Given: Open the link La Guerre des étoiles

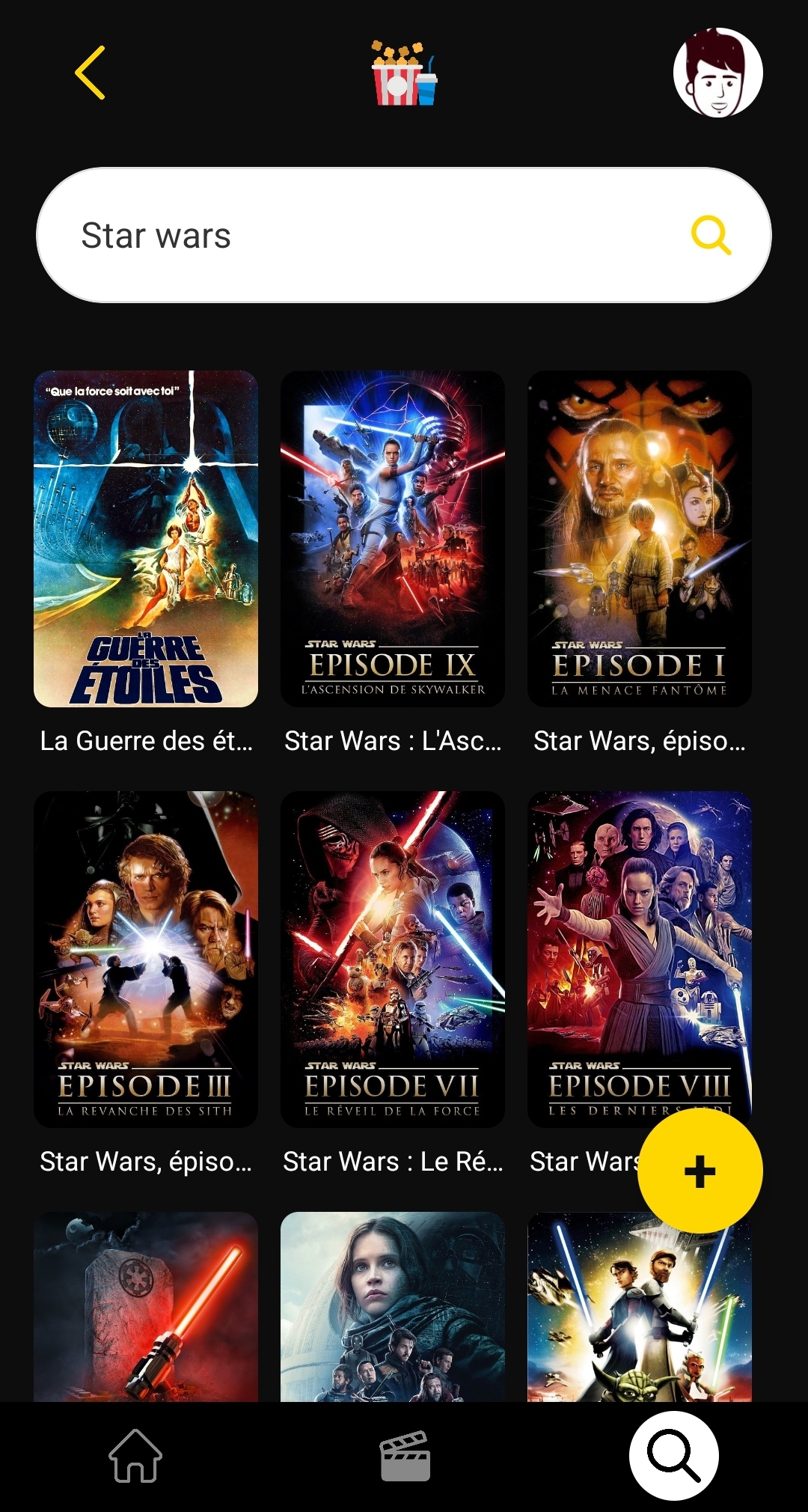Looking at the screenshot, I should point(147,740).
